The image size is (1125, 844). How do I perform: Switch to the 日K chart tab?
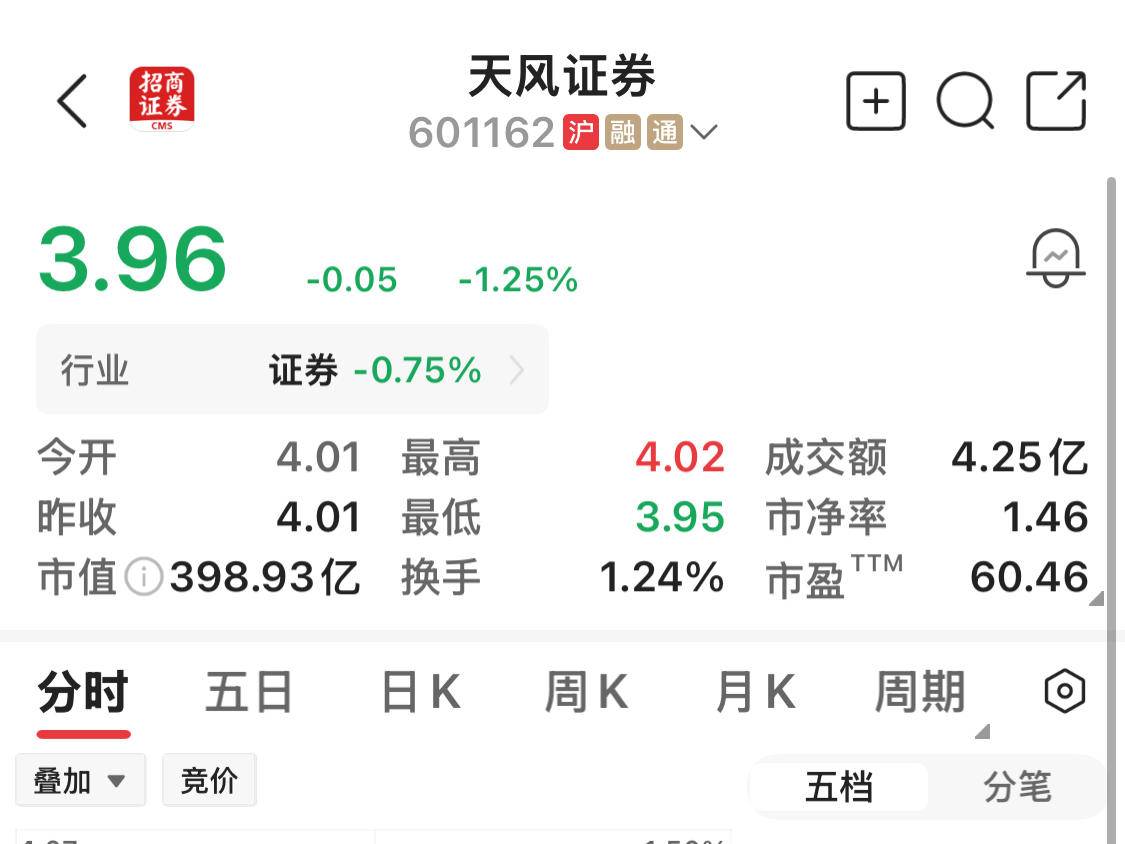(420, 692)
